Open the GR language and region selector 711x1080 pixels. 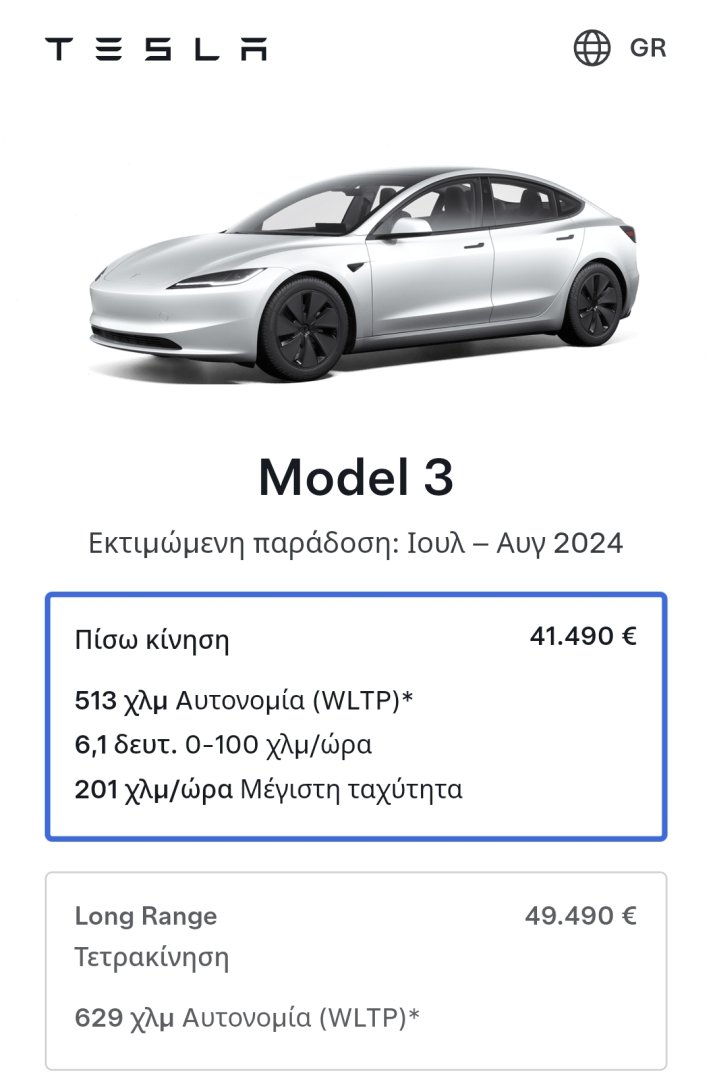(619, 48)
